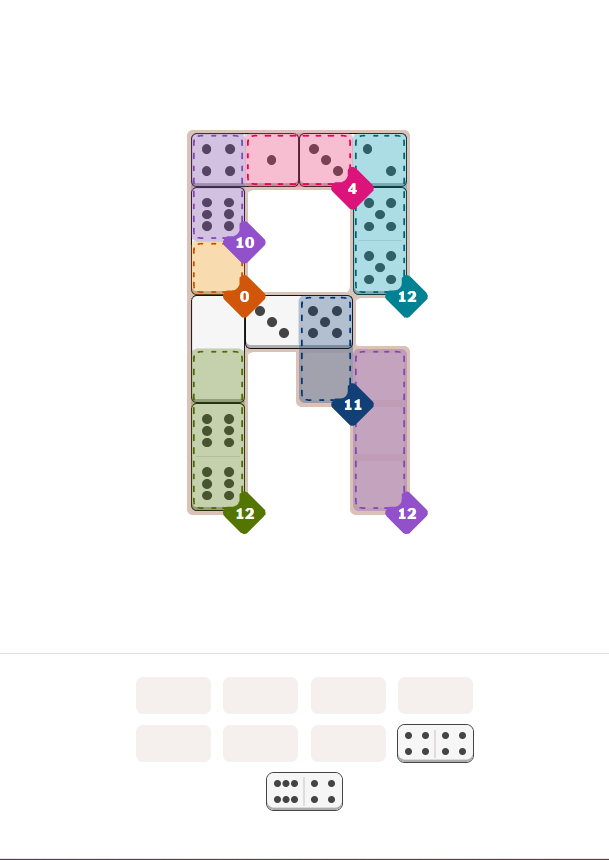This screenshot has width=609, height=860.
Task: Tap the placed 4-1 domino
Action: click(245, 160)
